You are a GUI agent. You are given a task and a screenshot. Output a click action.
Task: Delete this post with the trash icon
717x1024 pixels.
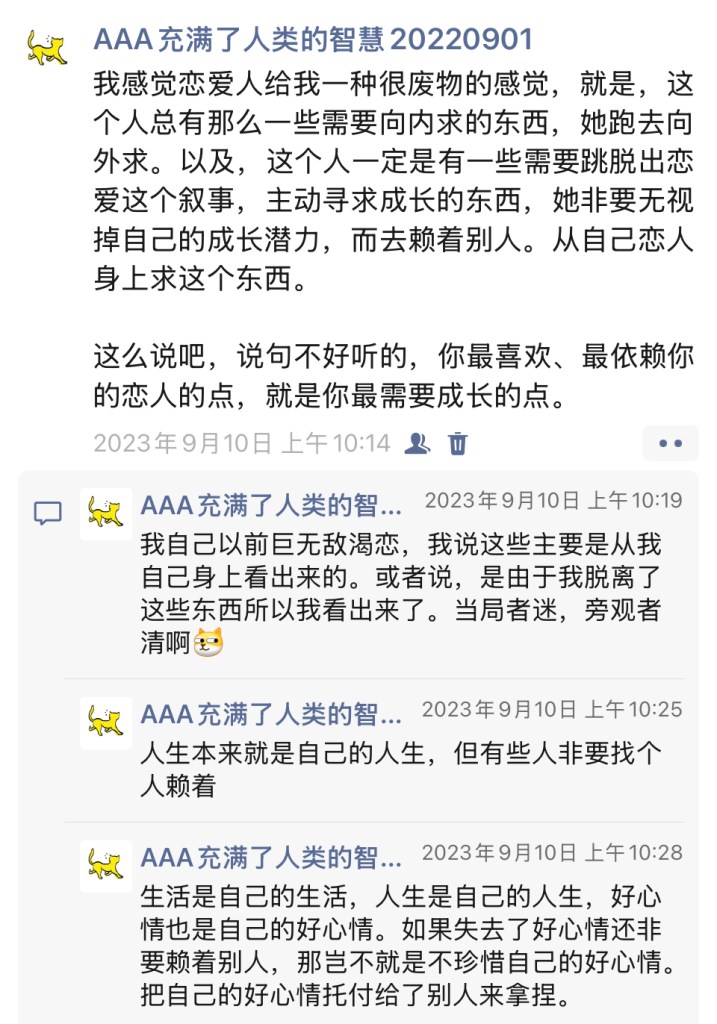pos(458,443)
